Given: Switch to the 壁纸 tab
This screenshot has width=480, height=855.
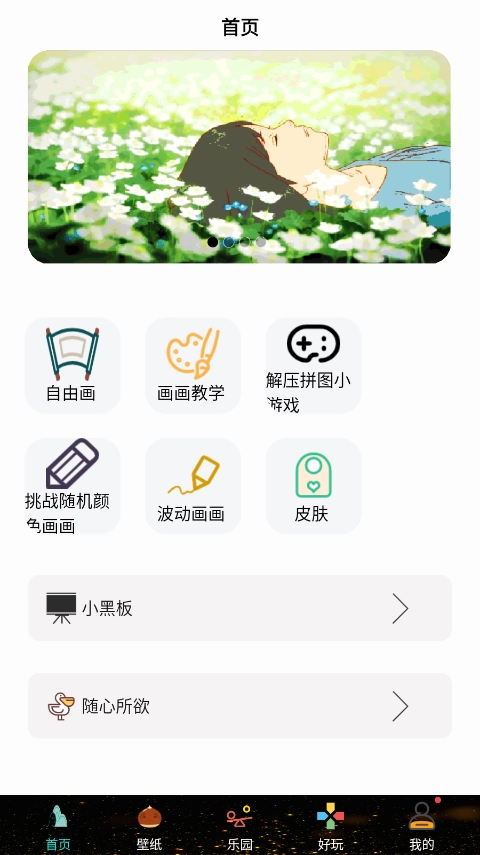Looking at the screenshot, I should point(149,826).
